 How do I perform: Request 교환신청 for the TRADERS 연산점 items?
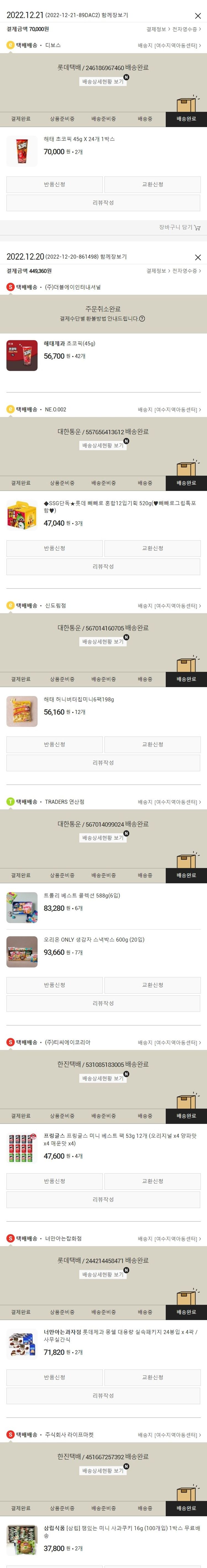(x=152, y=985)
